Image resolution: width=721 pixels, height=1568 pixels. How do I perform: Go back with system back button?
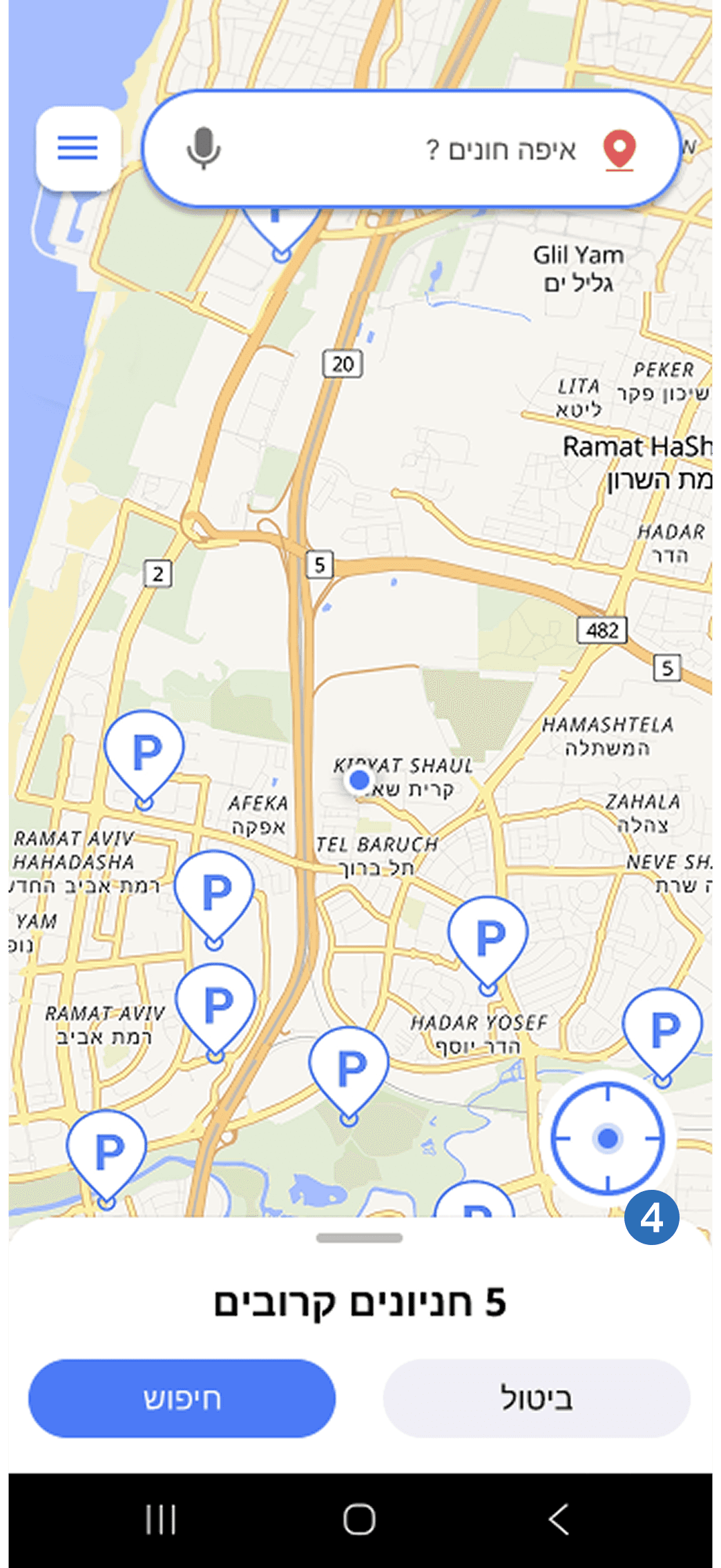558,1519
